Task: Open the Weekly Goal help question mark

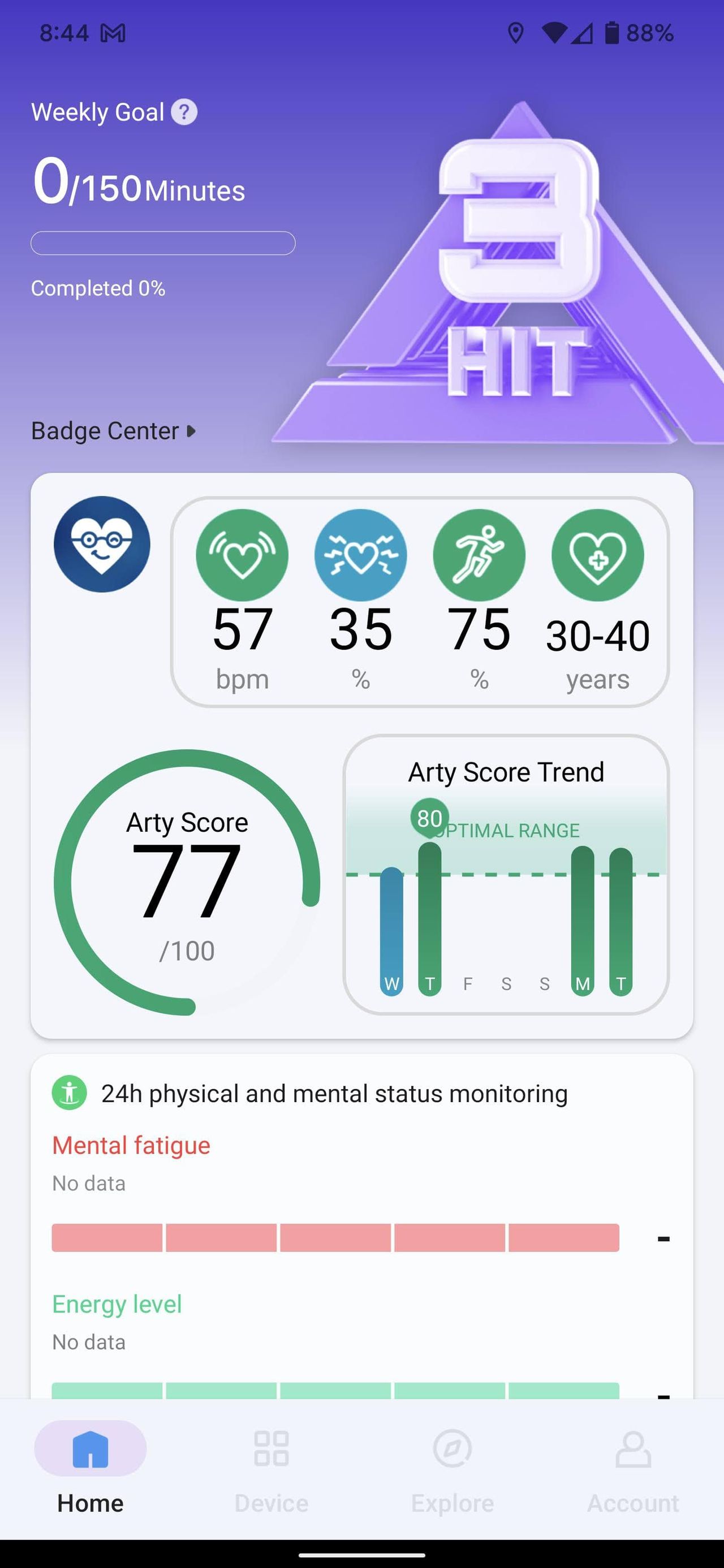Action: tap(184, 112)
